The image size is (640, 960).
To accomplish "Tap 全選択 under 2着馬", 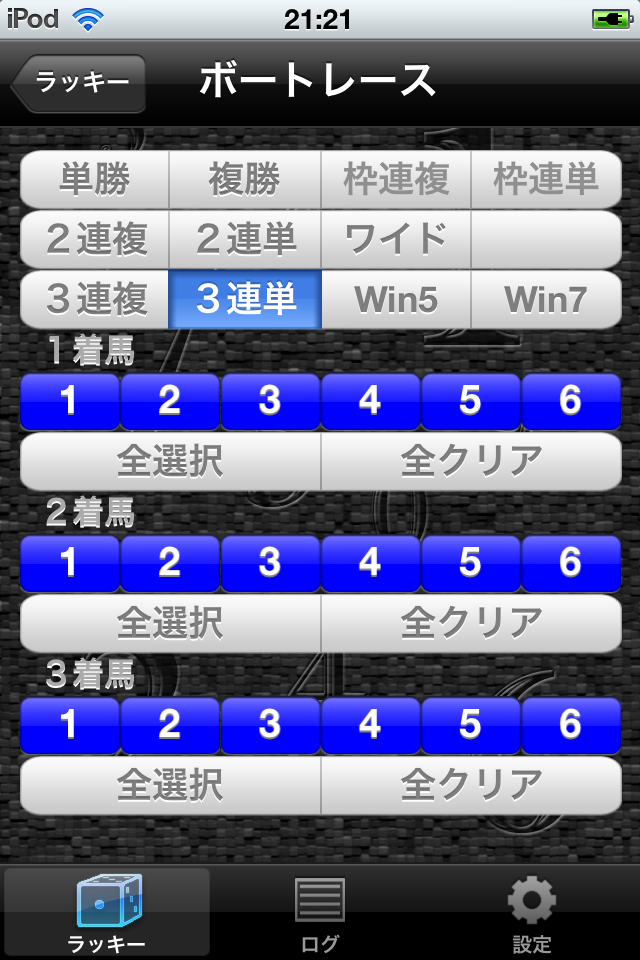I will [x=170, y=623].
